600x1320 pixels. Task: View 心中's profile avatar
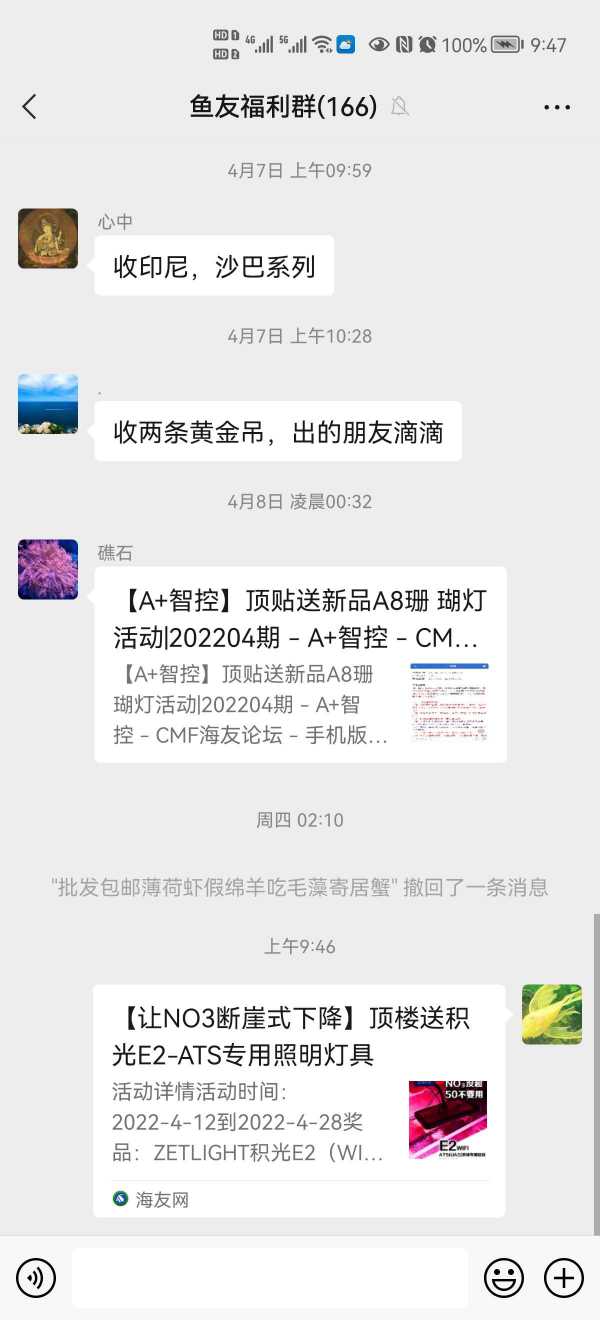coord(48,239)
